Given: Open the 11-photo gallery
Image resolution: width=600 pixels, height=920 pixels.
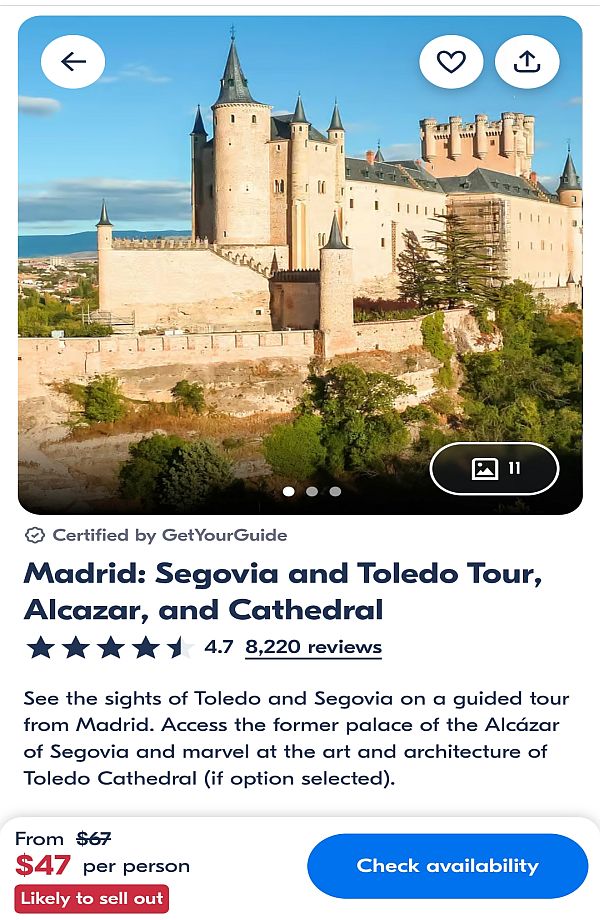Looking at the screenshot, I should tap(495, 468).
